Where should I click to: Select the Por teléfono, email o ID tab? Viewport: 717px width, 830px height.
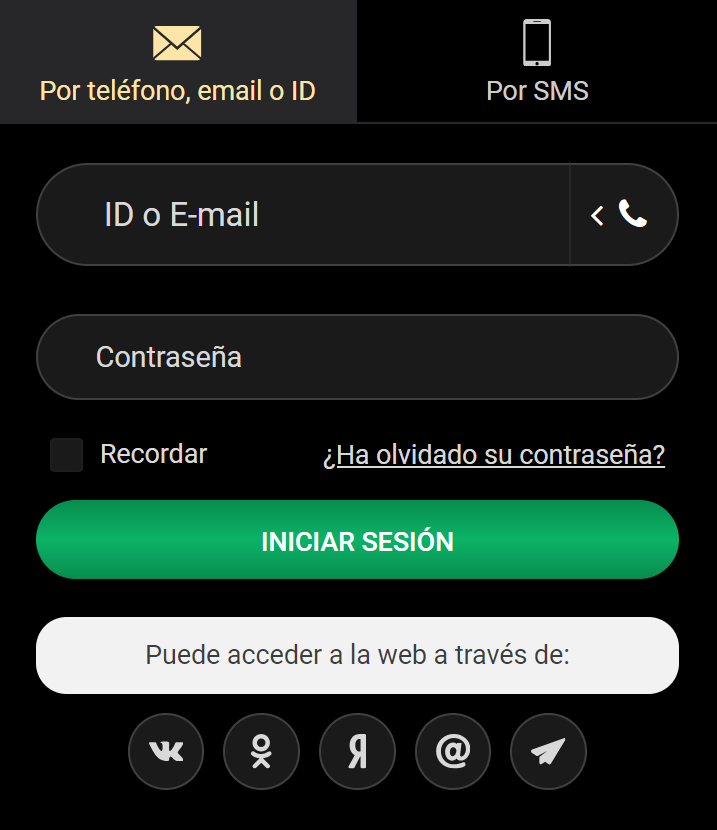pyautogui.click(x=178, y=62)
